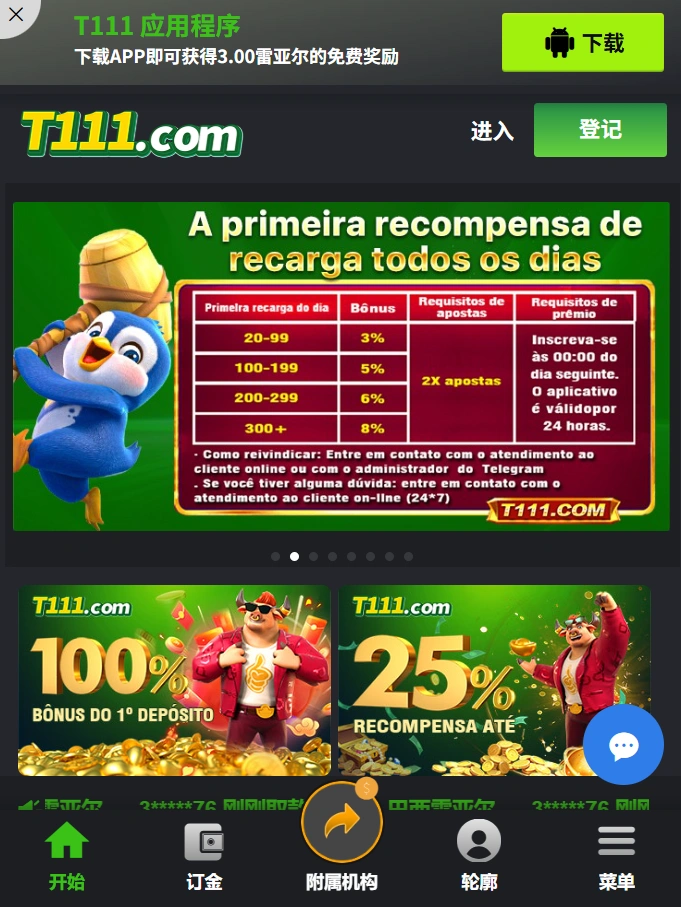The height and width of the screenshot is (907, 681).
Task: Open the 菜单 menu tab
Action: 616,856
